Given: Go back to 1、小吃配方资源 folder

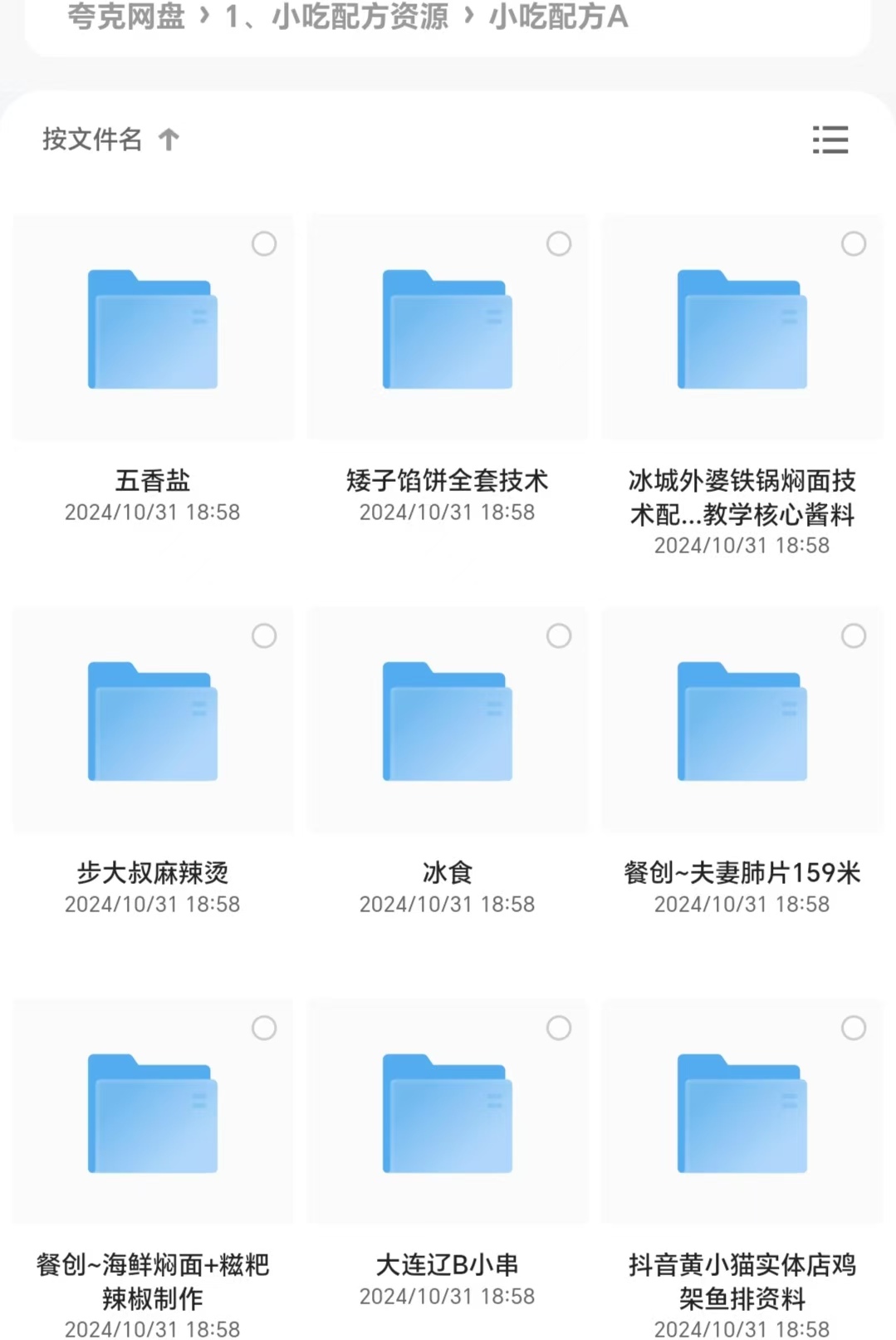Looking at the screenshot, I should 337,17.
